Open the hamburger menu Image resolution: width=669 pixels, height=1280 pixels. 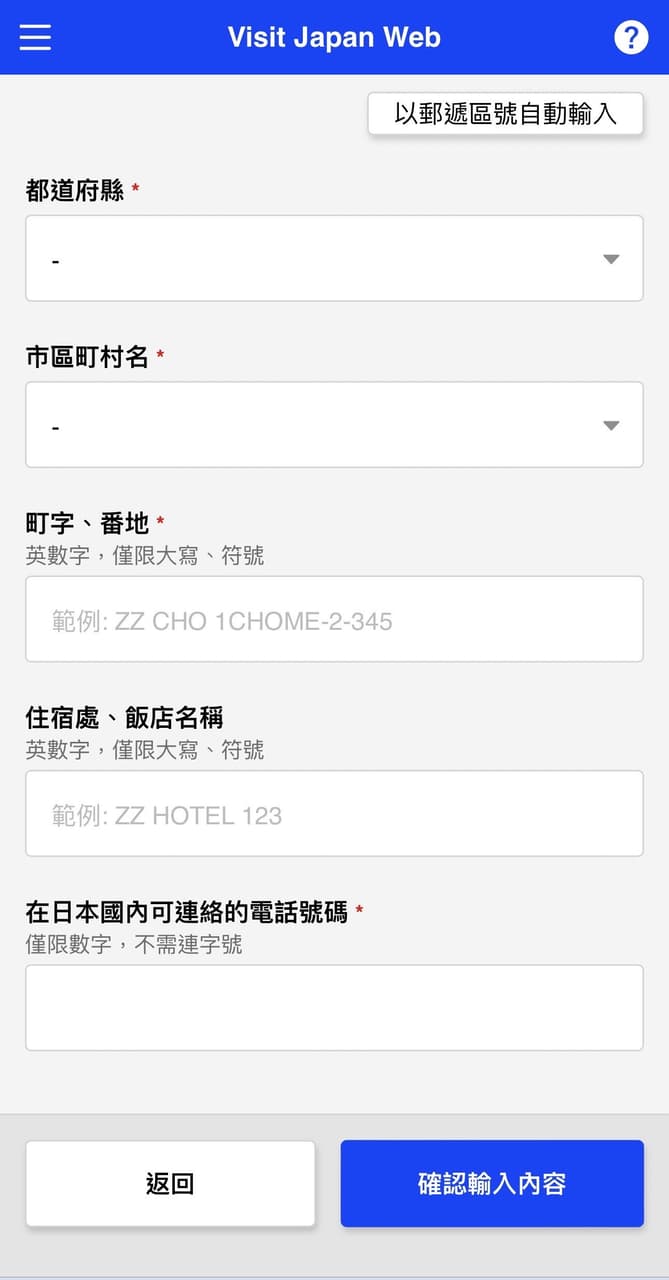[35, 37]
